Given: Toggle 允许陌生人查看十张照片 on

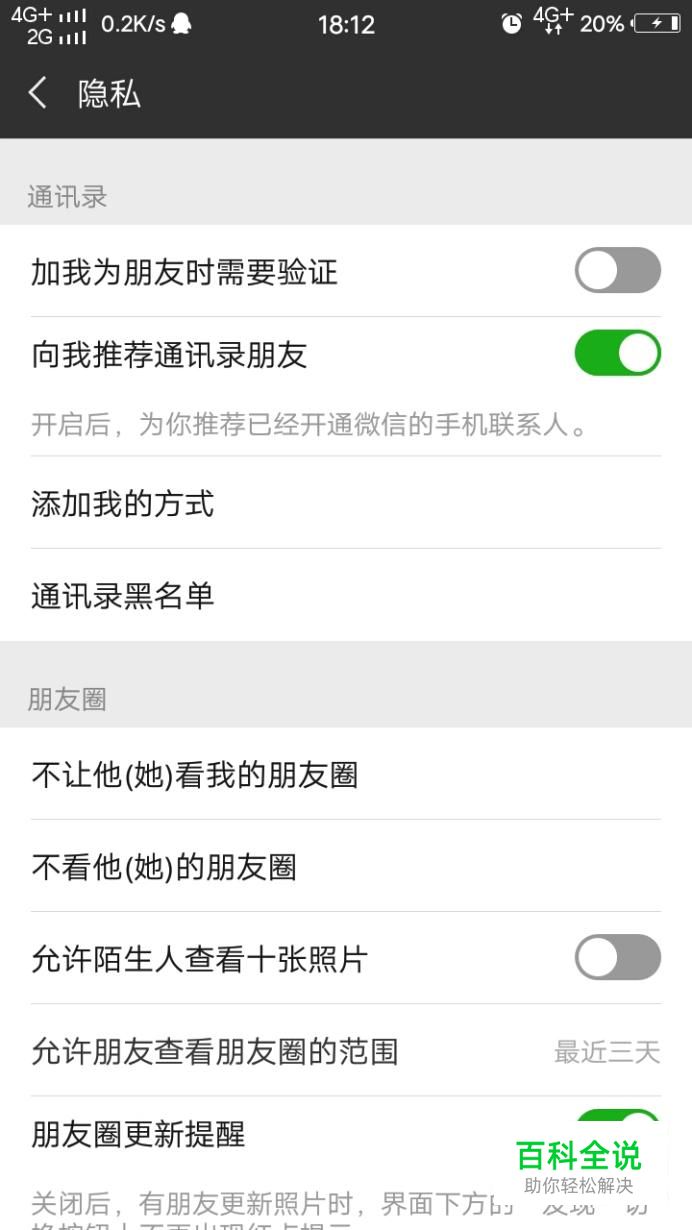Looking at the screenshot, I should pos(617,958).
